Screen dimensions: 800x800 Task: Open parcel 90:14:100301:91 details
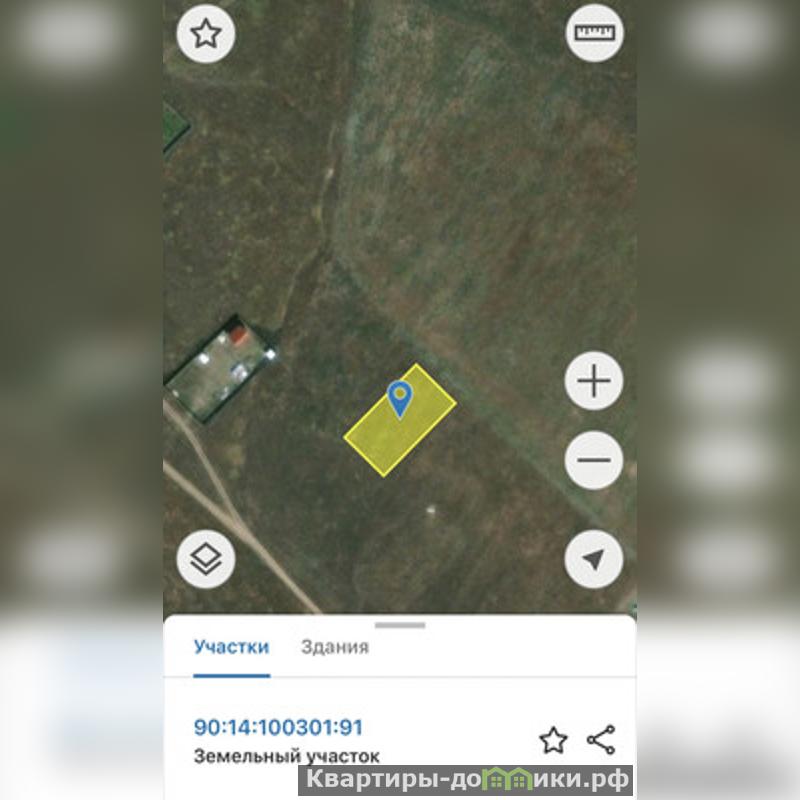[x=278, y=727]
